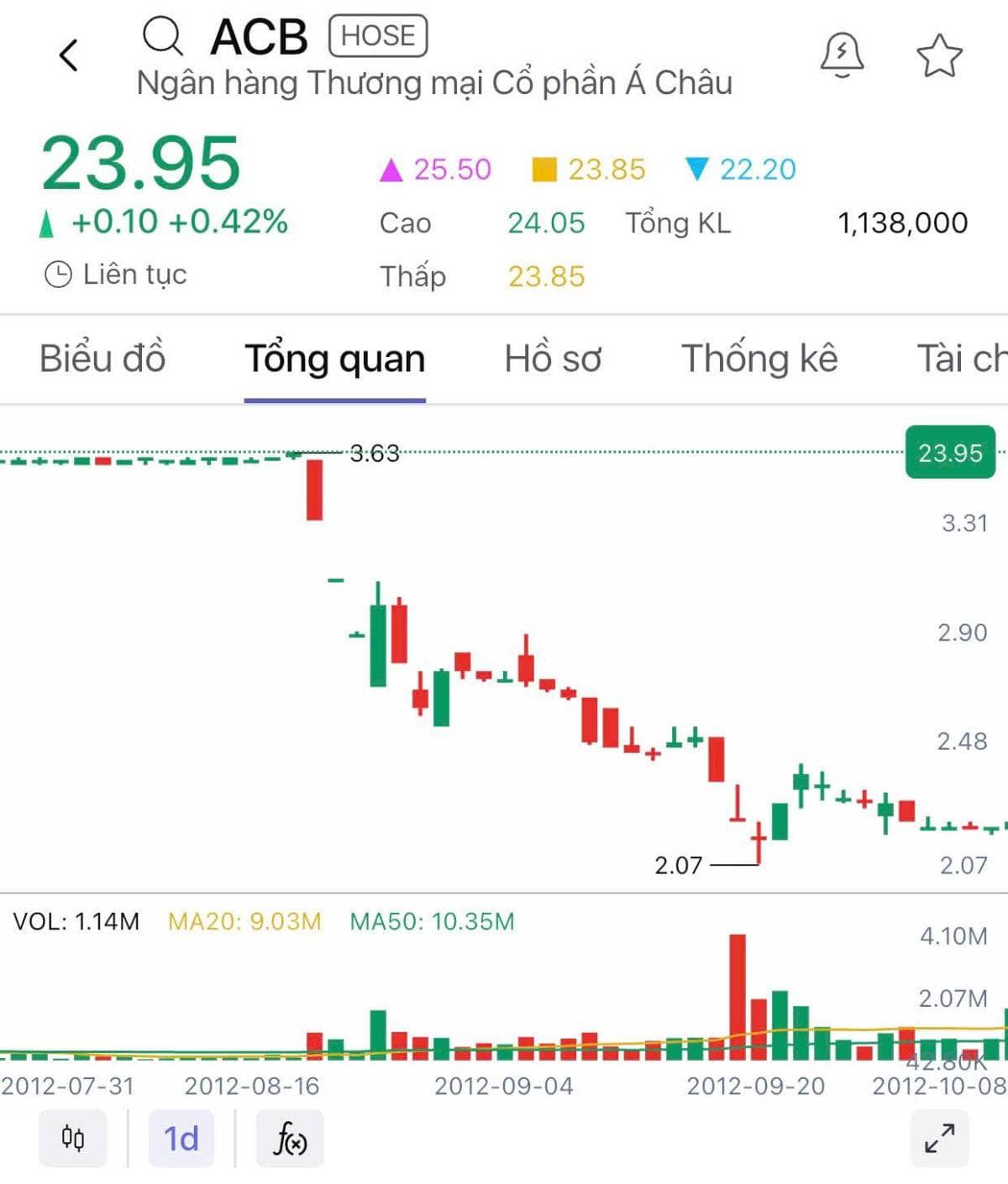Change the 1d chart interval
This screenshot has width=1008, height=1184.
(181, 1139)
